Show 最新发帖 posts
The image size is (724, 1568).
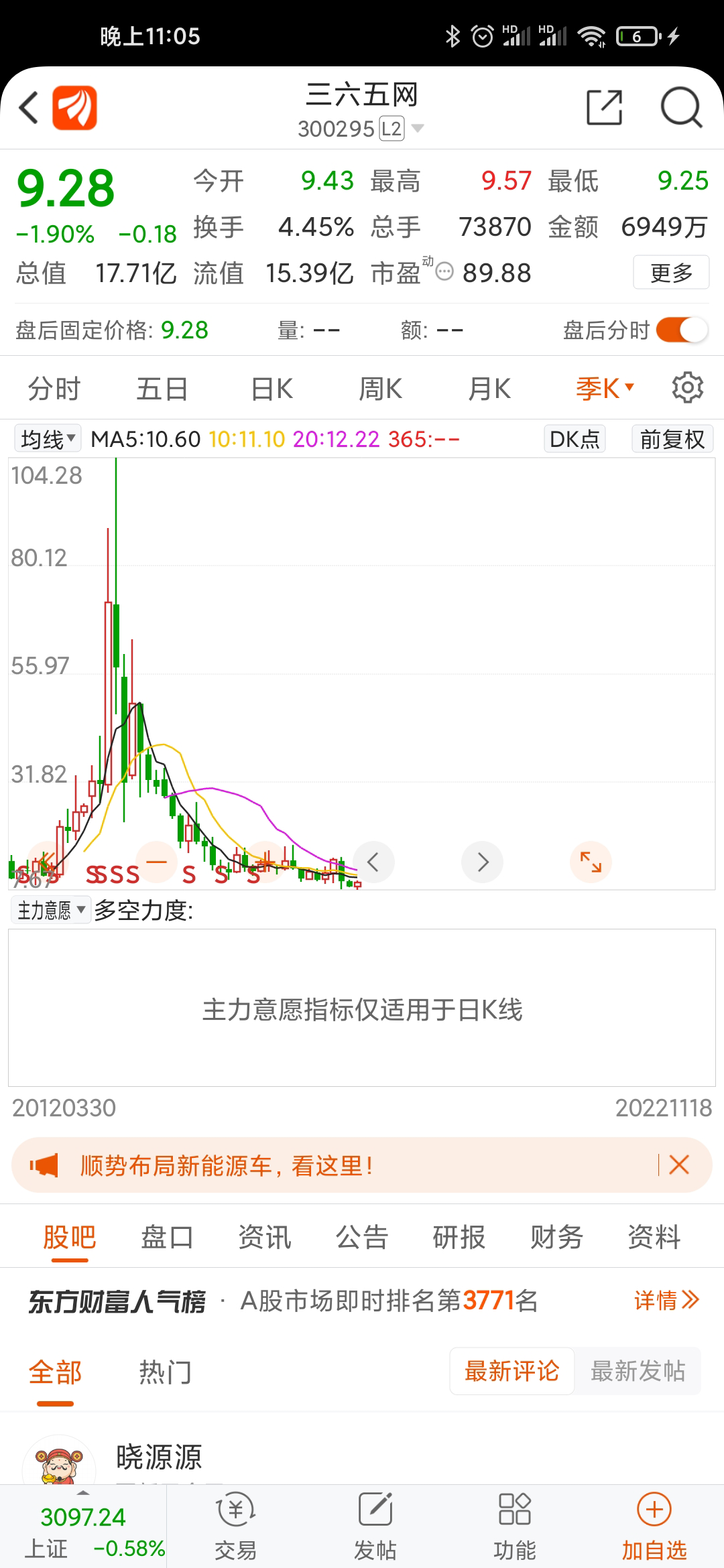click(638, 1371)
